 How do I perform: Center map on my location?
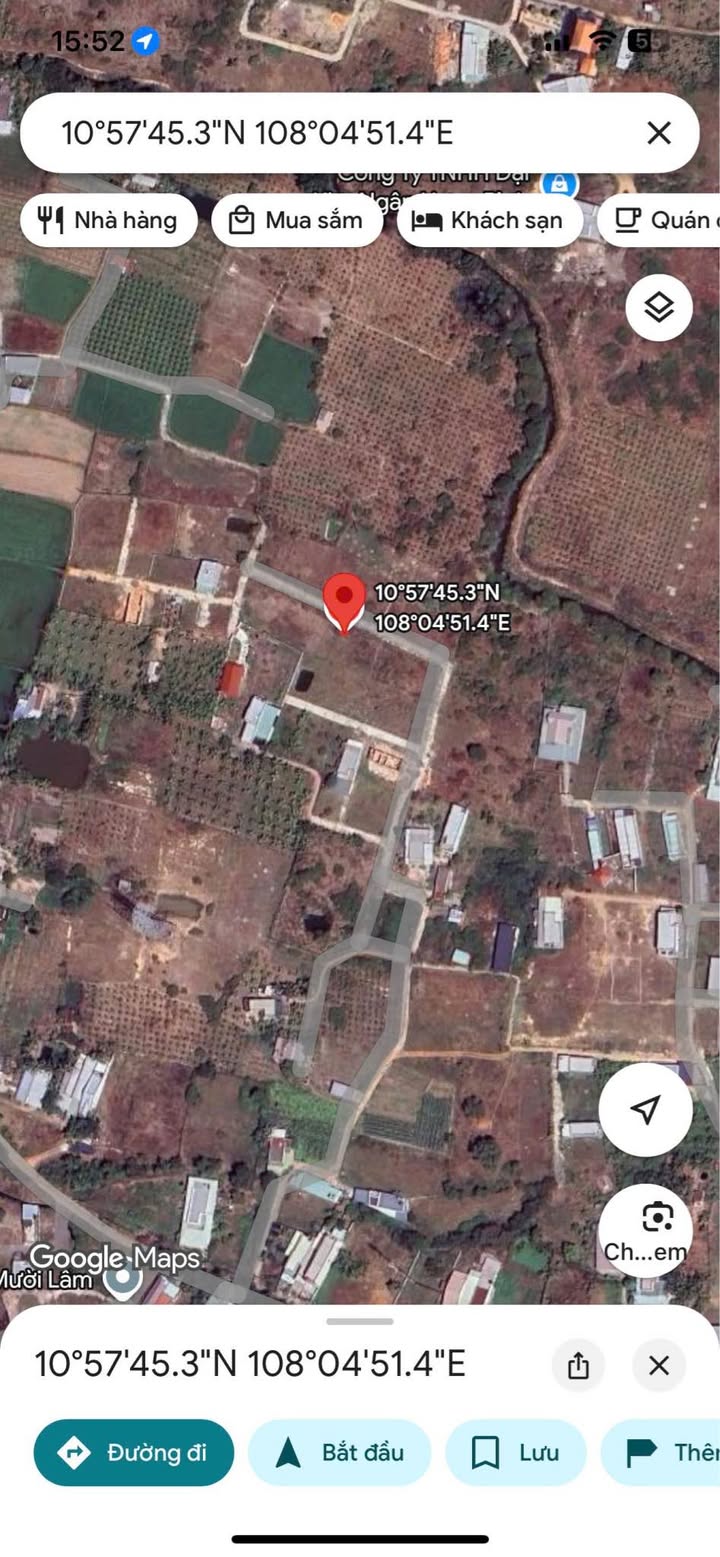pos(645,1109)
